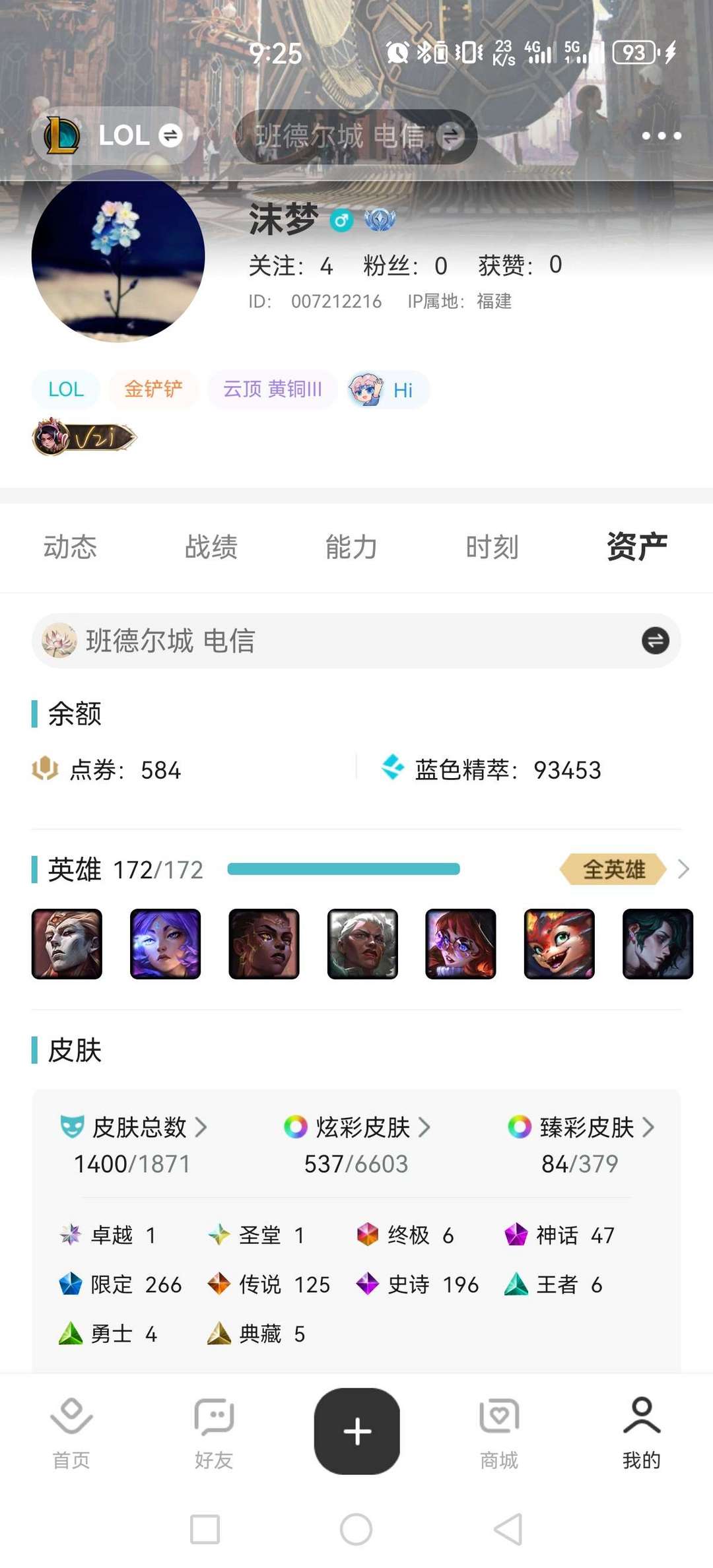
Task: Tap the first hero portrait thumbnail
Action: 66,945
